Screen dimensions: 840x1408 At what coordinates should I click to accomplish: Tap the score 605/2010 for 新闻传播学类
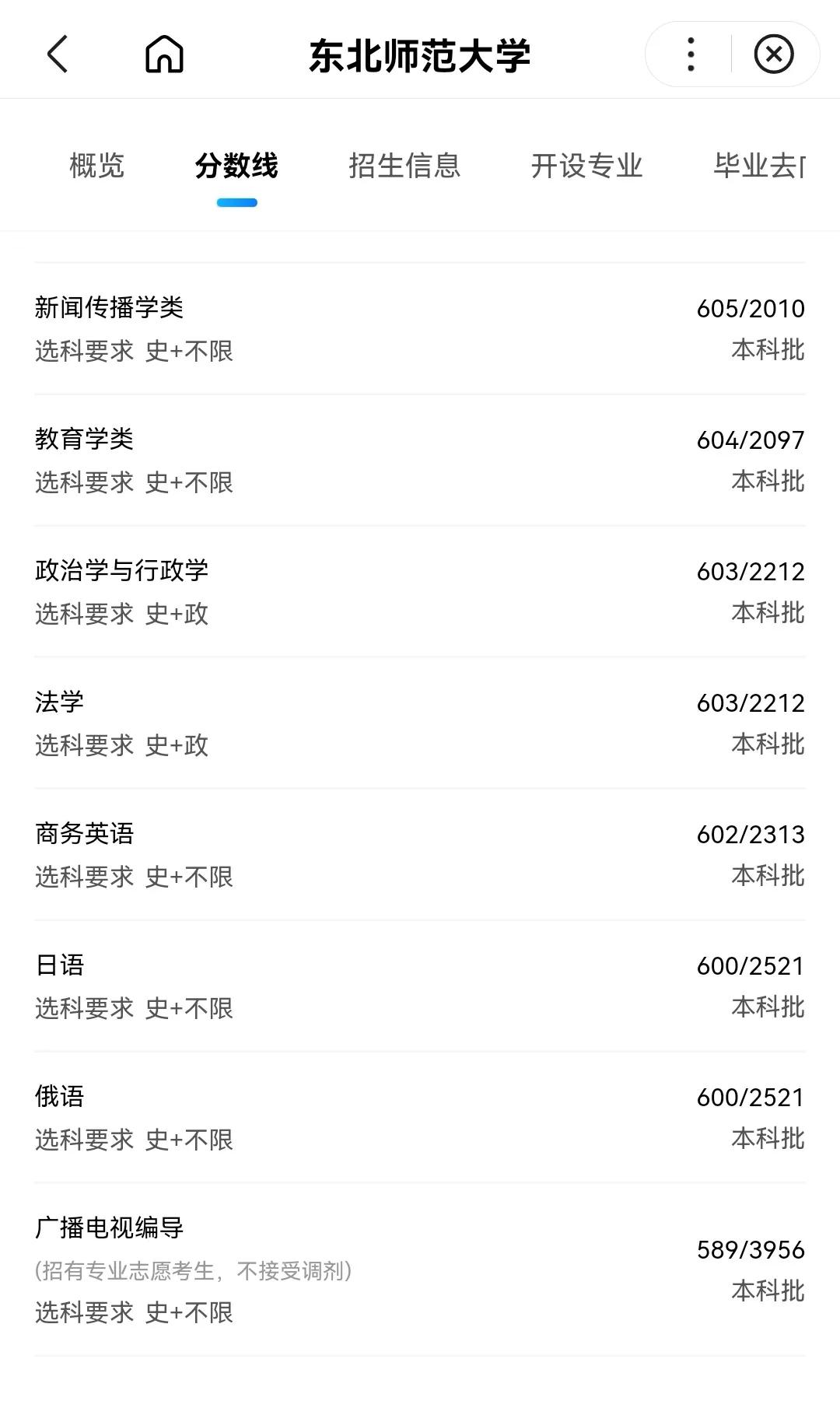[x=749, y=308]
